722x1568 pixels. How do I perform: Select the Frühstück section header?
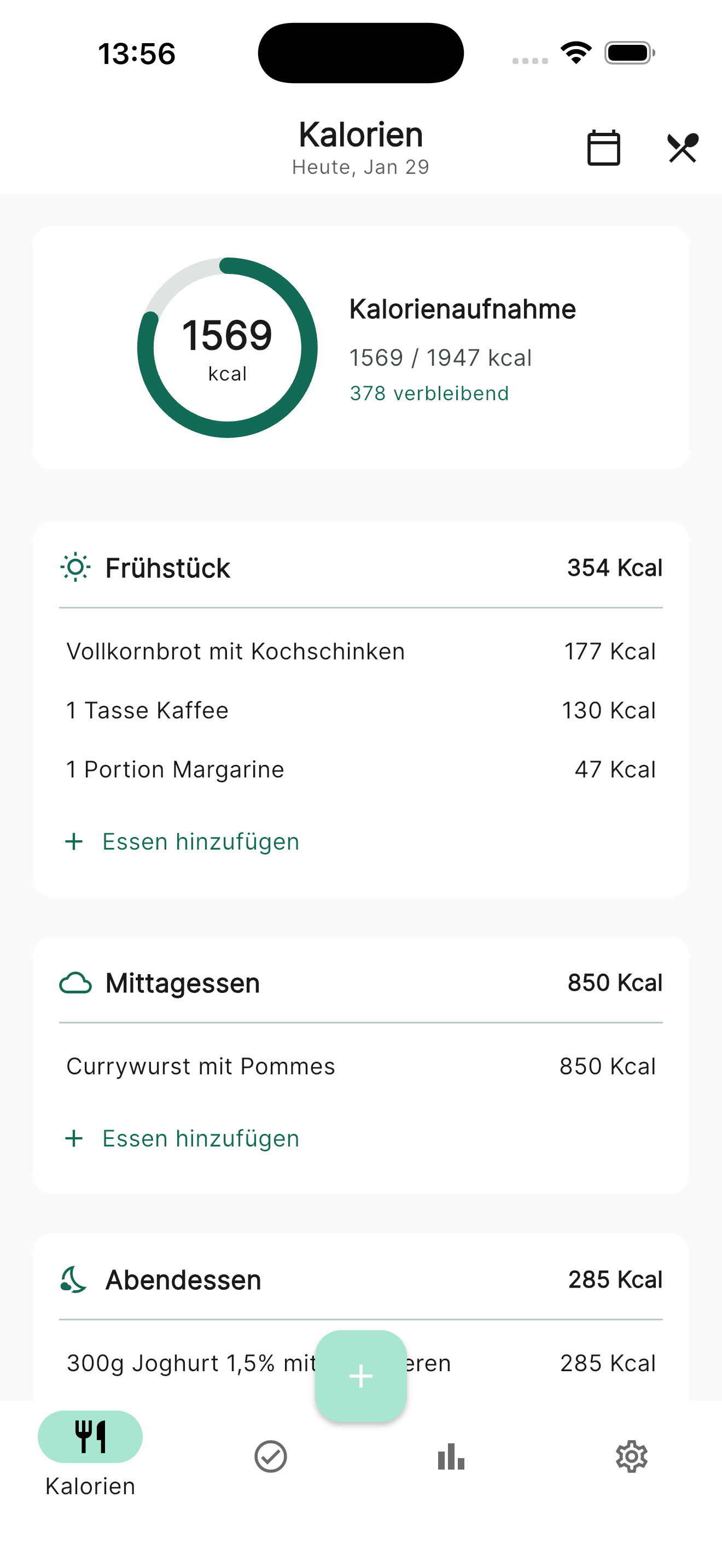click(x=168, y=567)
